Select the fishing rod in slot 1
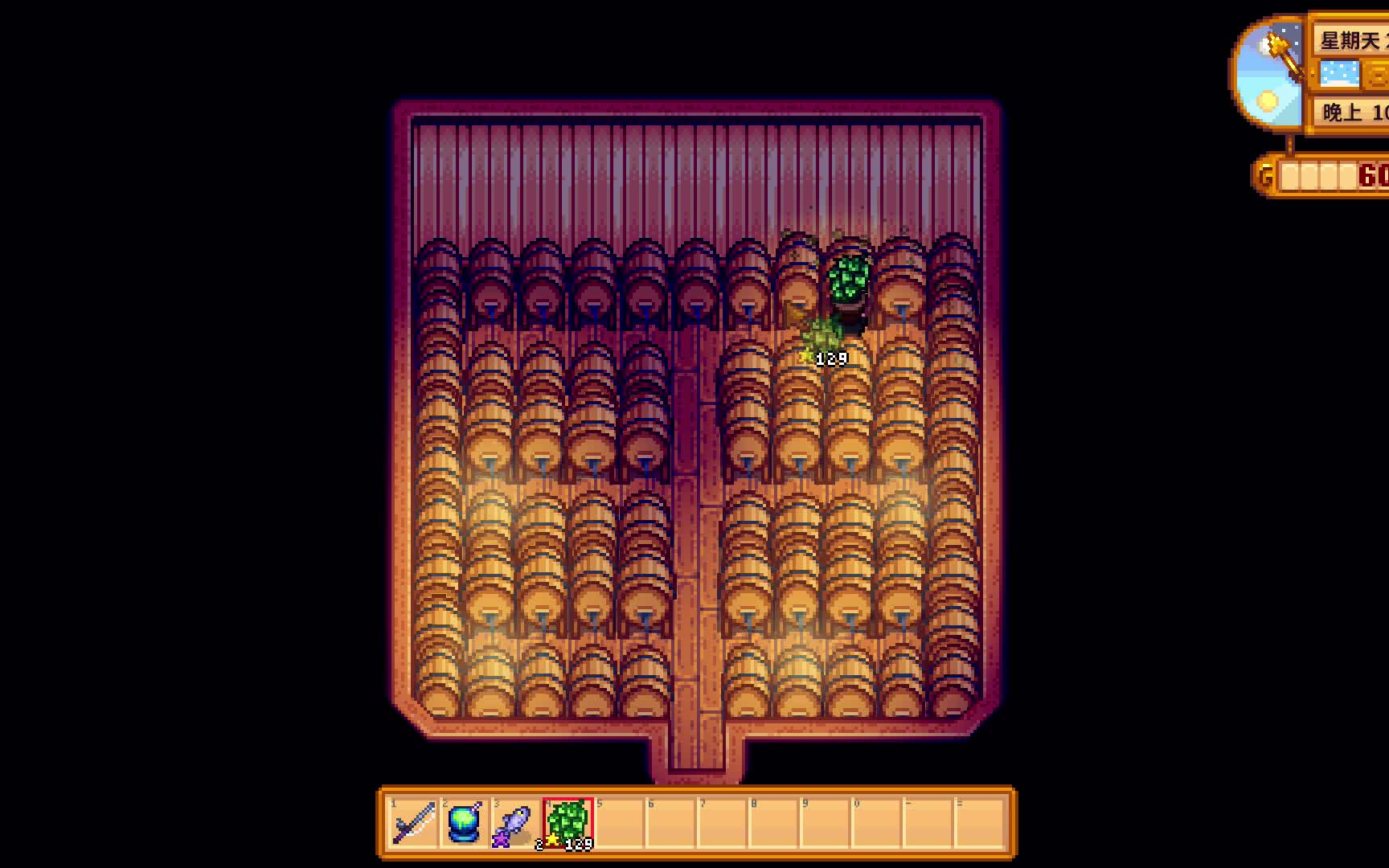Viewport: 1389px width, 868px height. point(413,823)
